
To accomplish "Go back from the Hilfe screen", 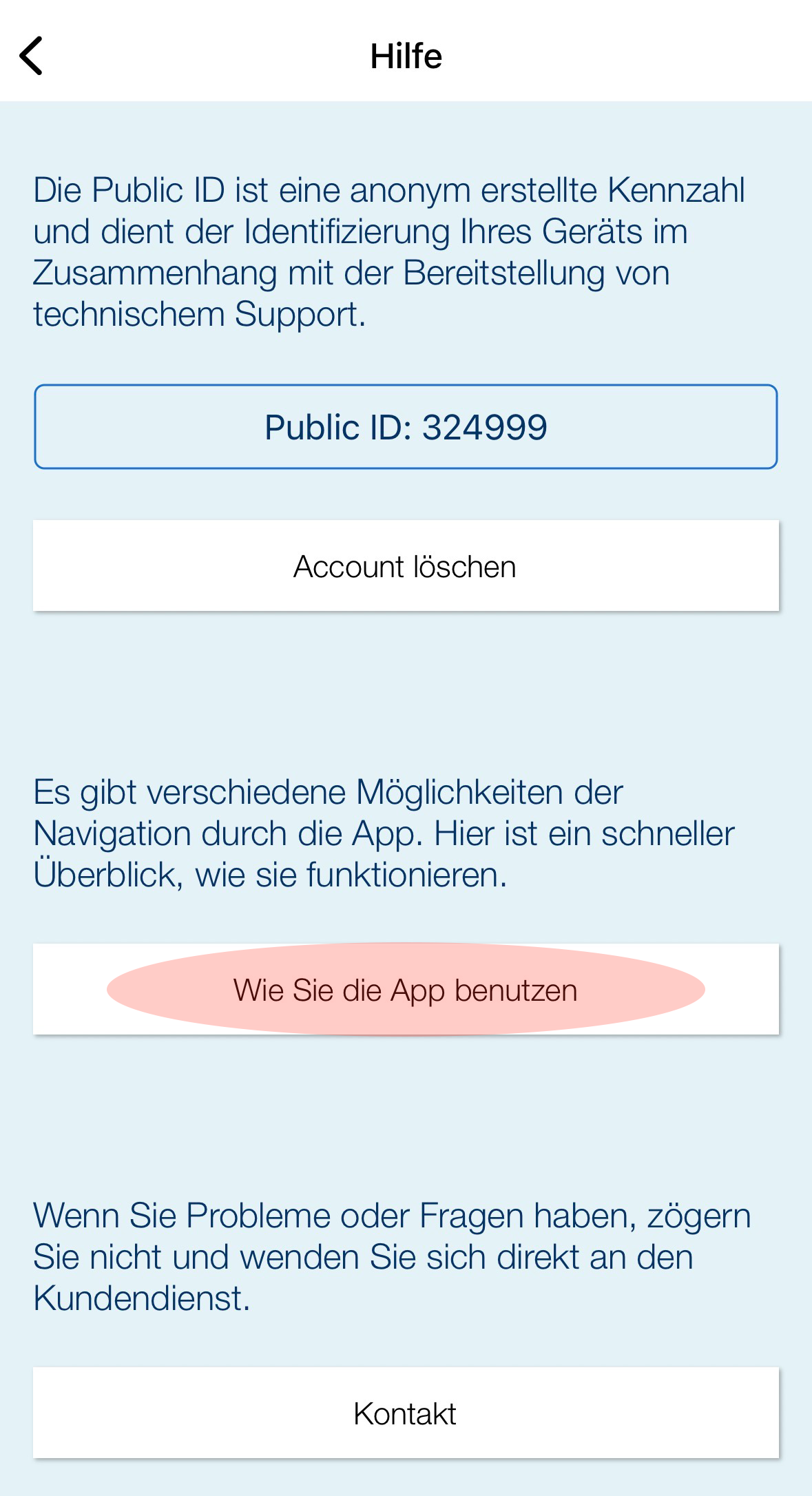I will pos(32,56).
